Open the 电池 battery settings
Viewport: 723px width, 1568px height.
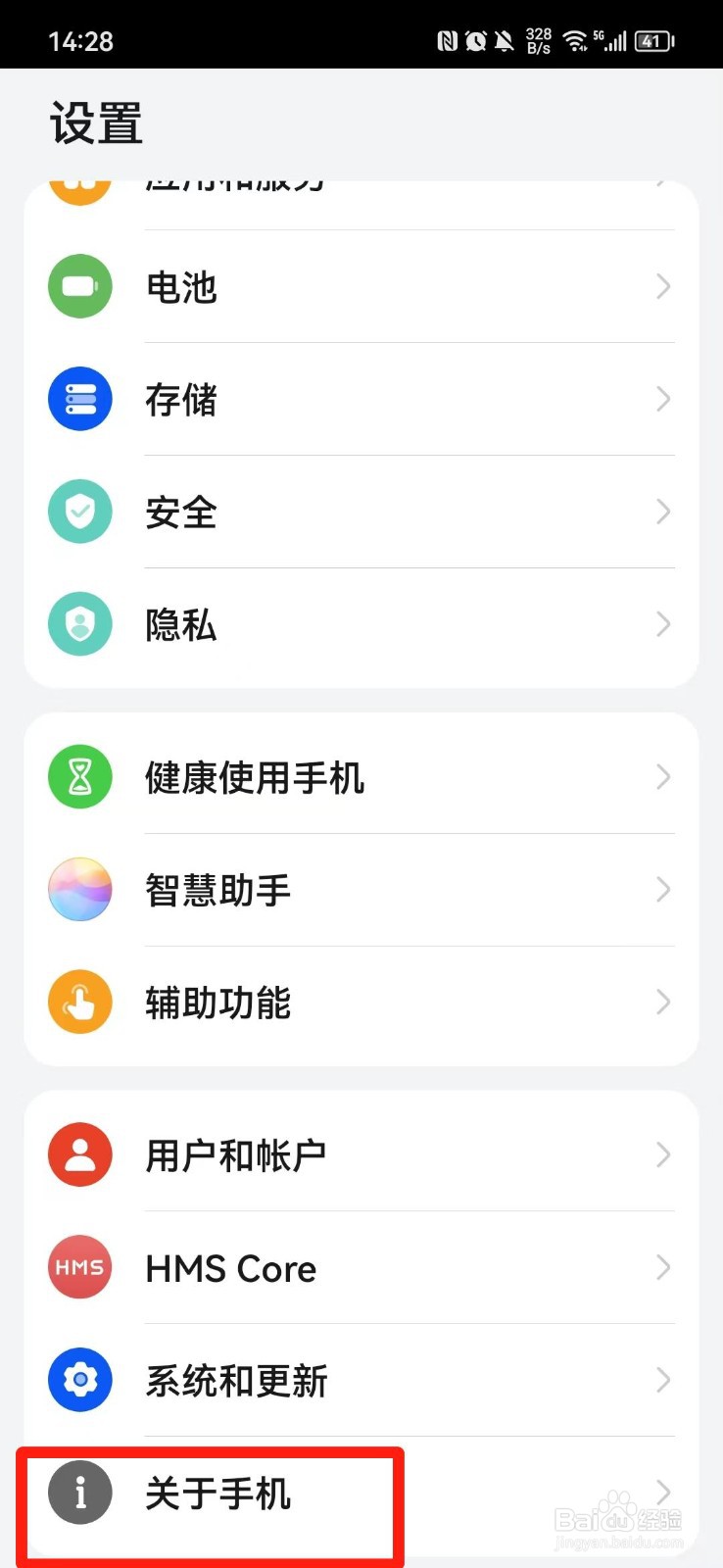point(361,286)
